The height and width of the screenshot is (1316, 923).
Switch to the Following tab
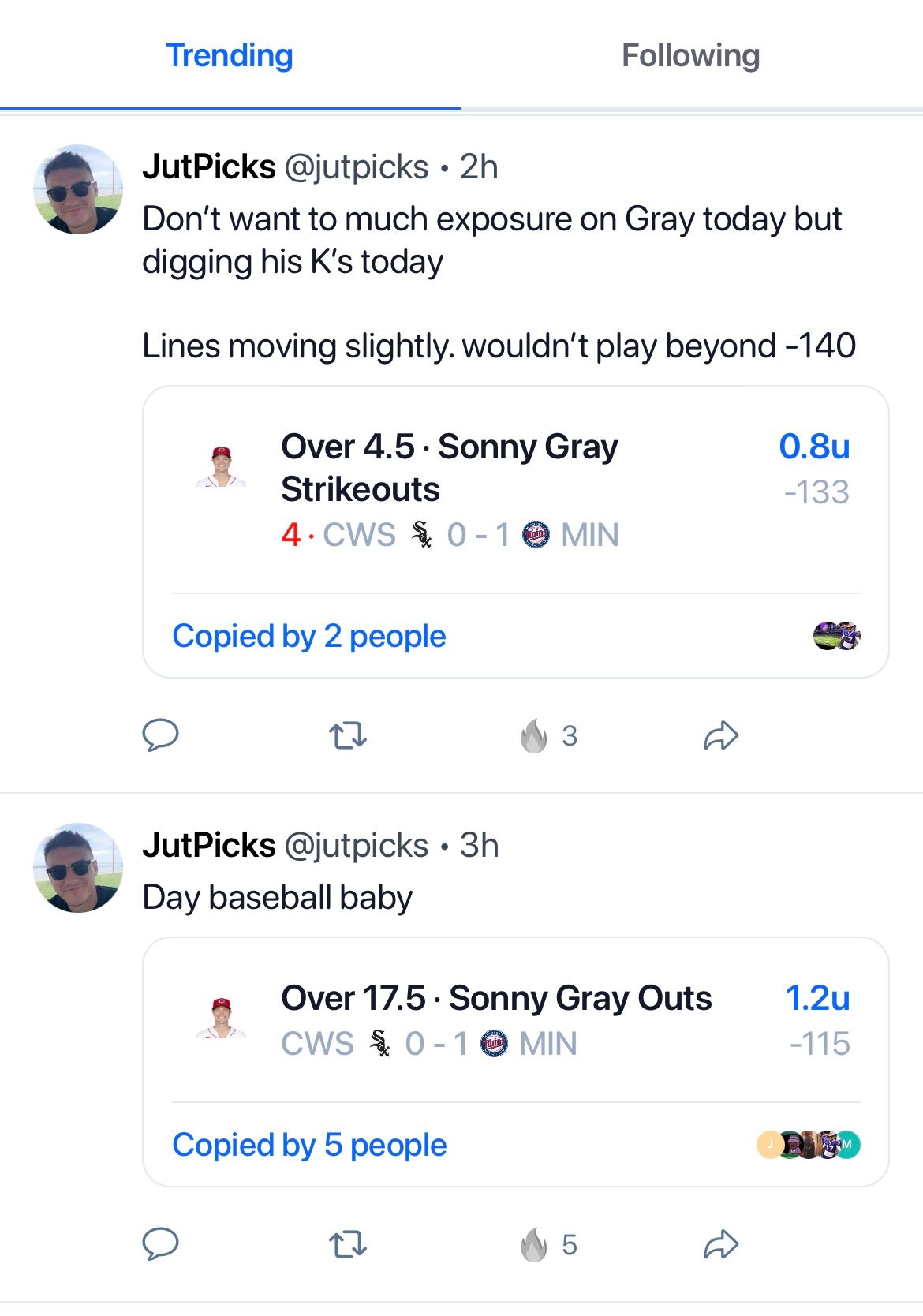690,56
